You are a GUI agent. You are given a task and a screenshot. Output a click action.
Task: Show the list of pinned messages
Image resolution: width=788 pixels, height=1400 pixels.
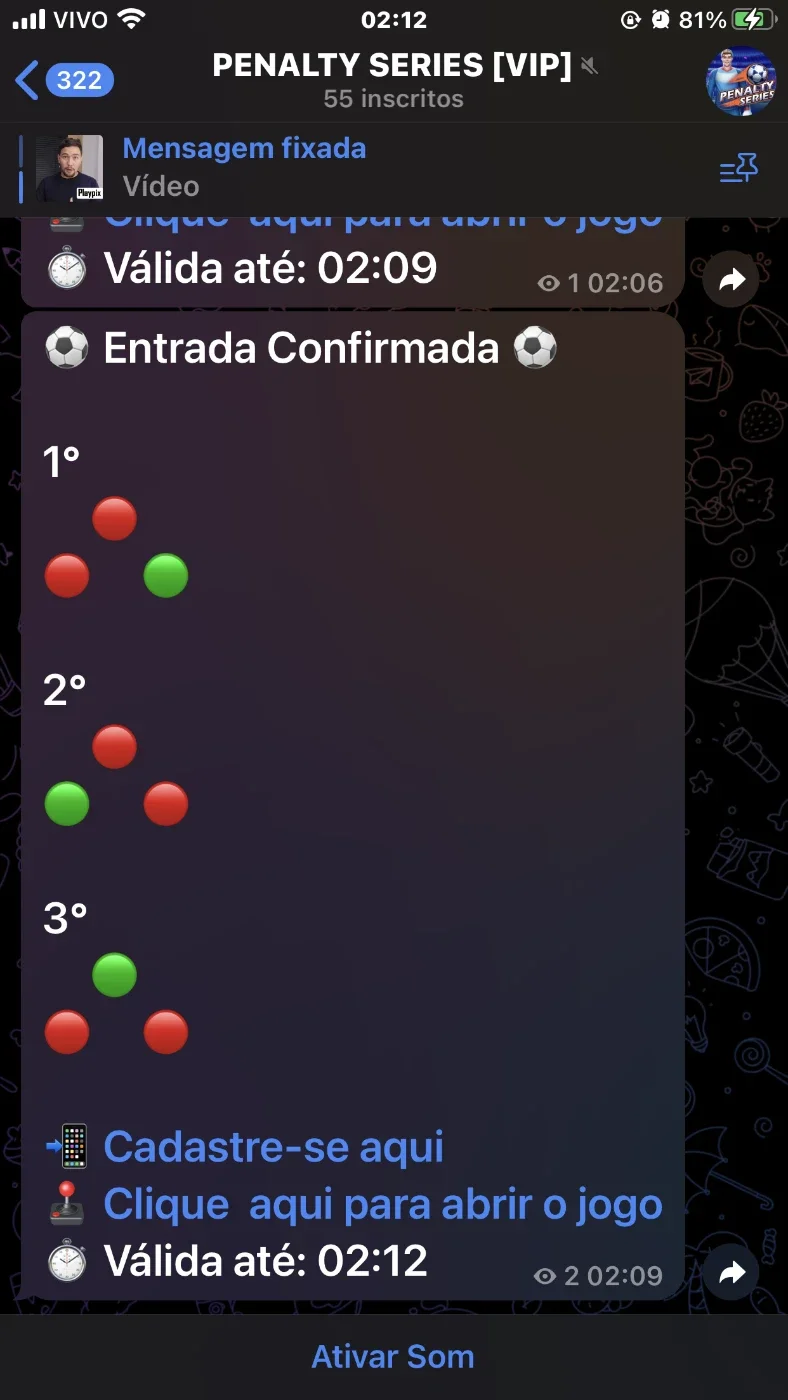coord(739,169)
